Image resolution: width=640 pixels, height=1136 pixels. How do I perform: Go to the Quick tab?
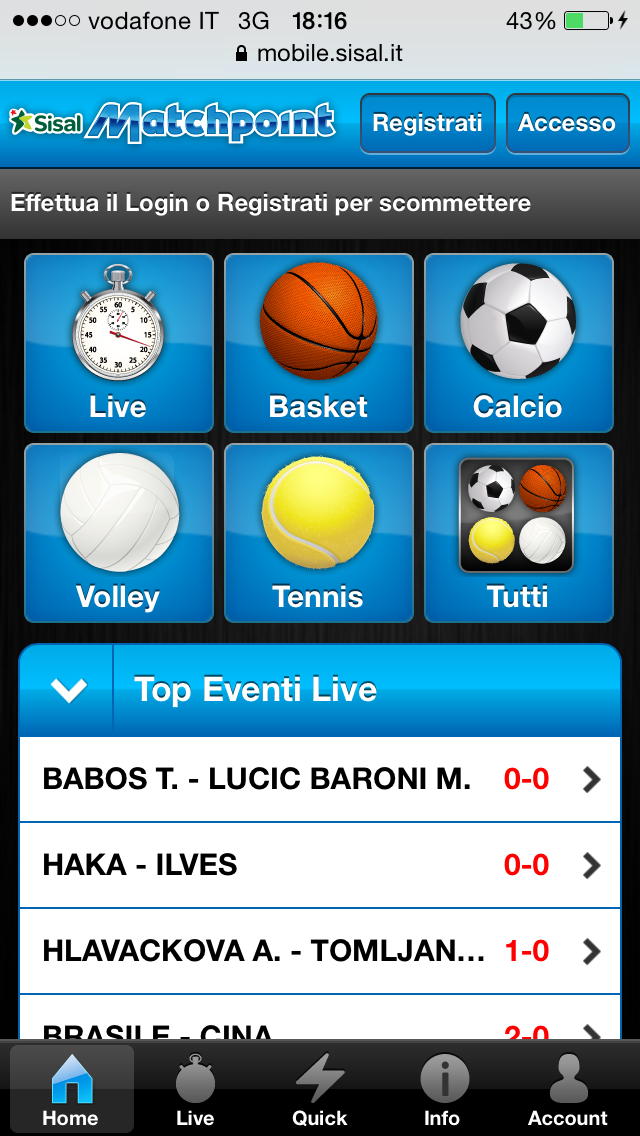[320, 1090]
